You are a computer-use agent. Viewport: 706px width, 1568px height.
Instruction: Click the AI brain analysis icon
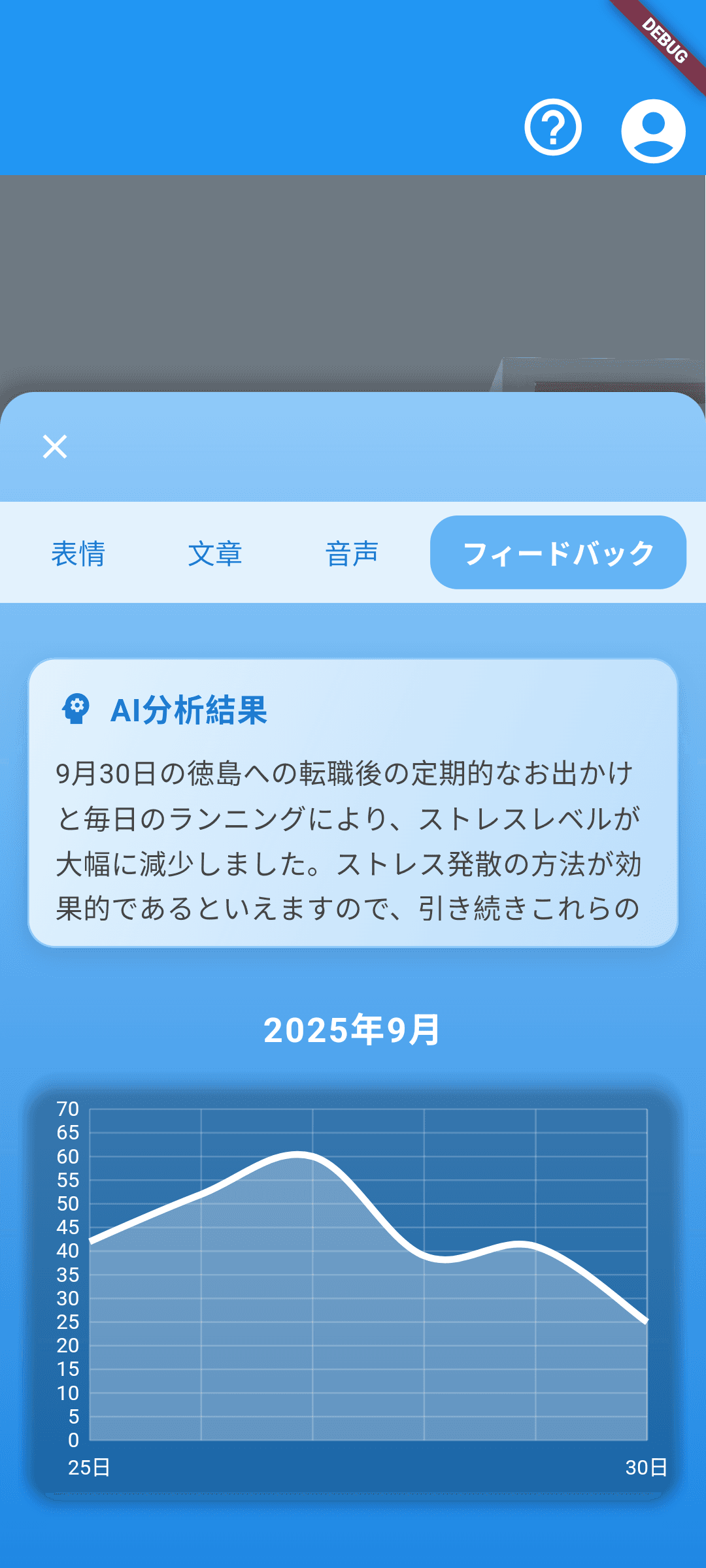coord(75,709)
